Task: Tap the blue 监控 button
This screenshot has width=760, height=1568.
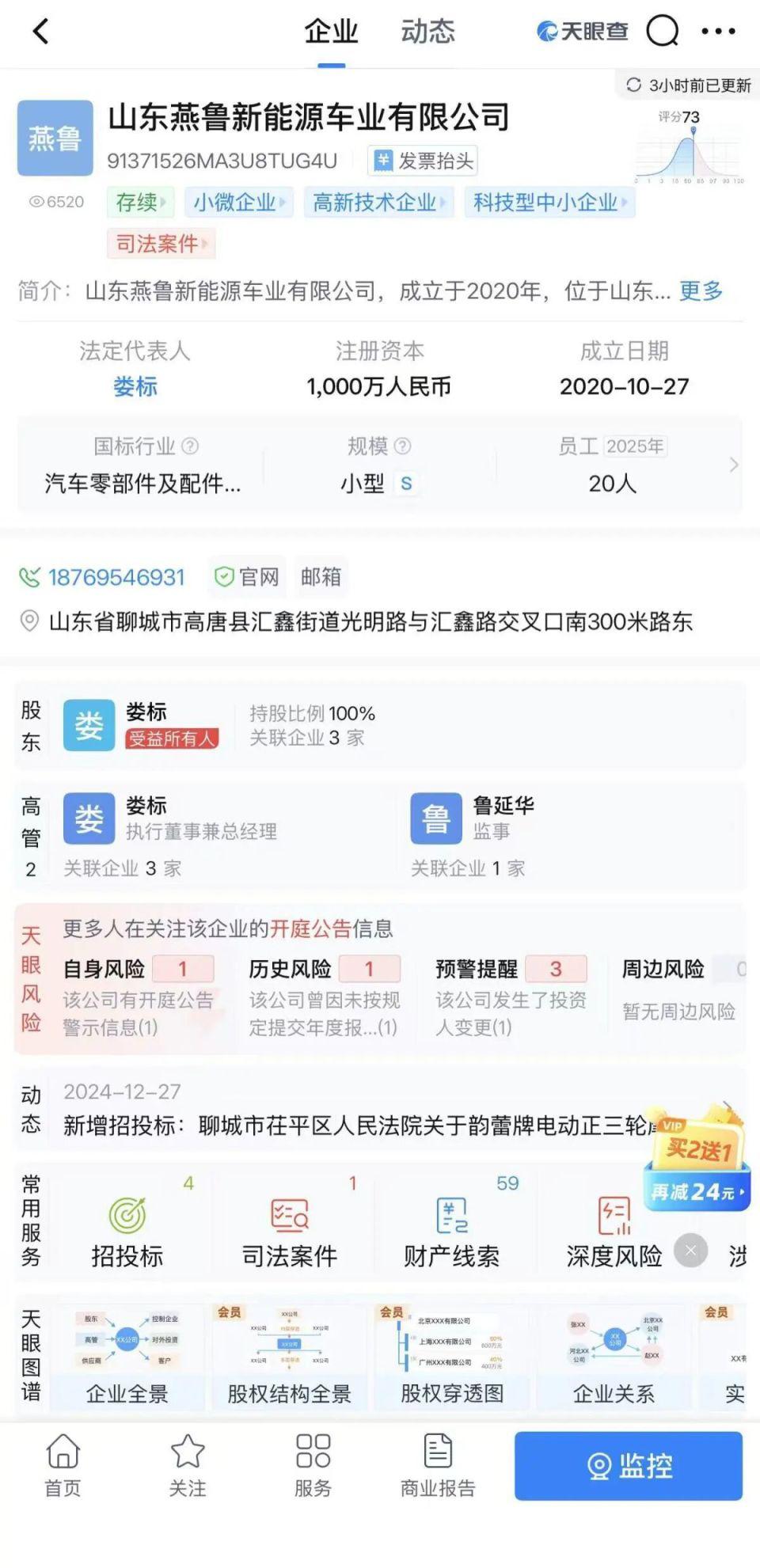Action: click(629, 1466)
